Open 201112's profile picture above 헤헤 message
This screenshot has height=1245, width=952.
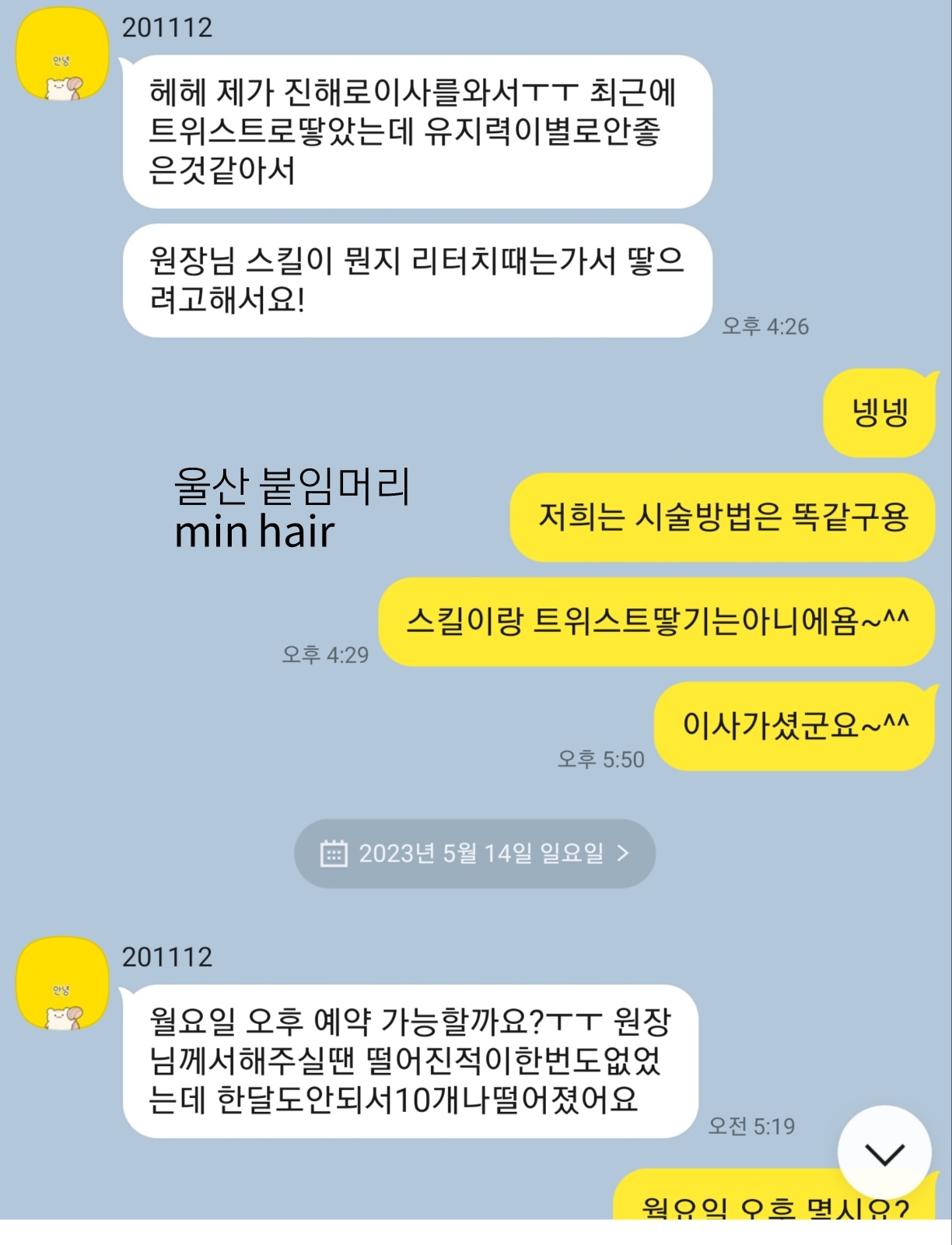[62, 56]
